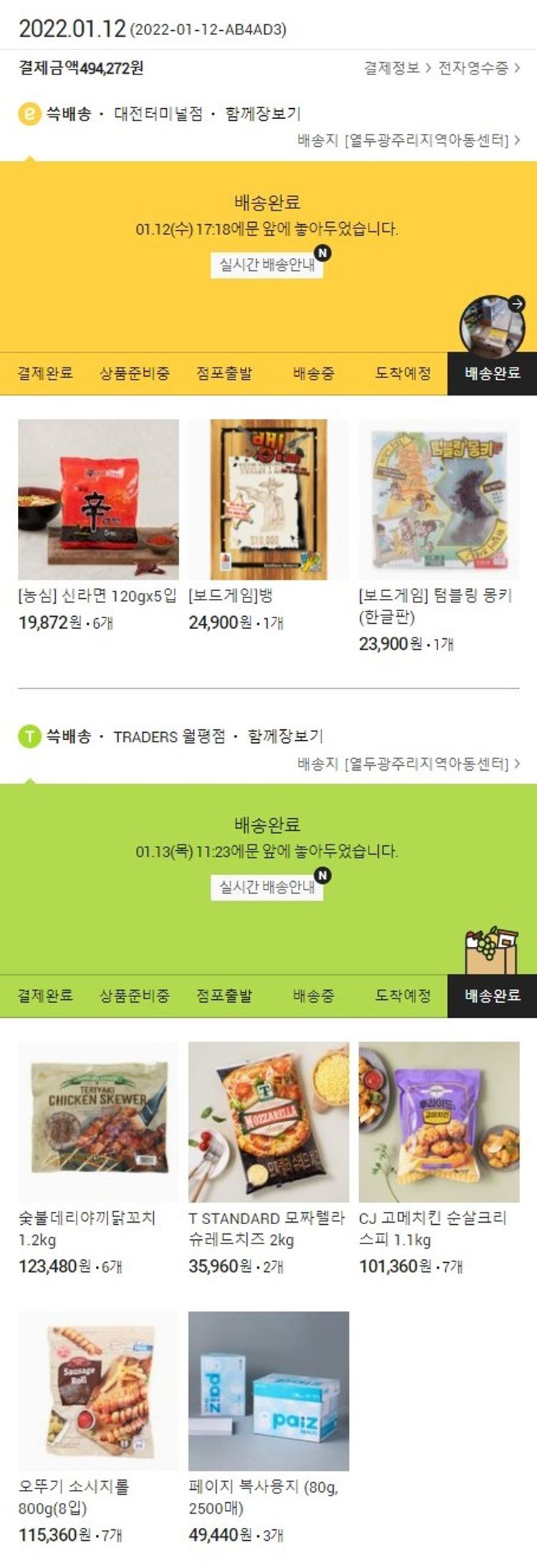
Task: Open 농심 신라면 120gx5입 product
Action: pyautogui.click(x=98, y=499)
